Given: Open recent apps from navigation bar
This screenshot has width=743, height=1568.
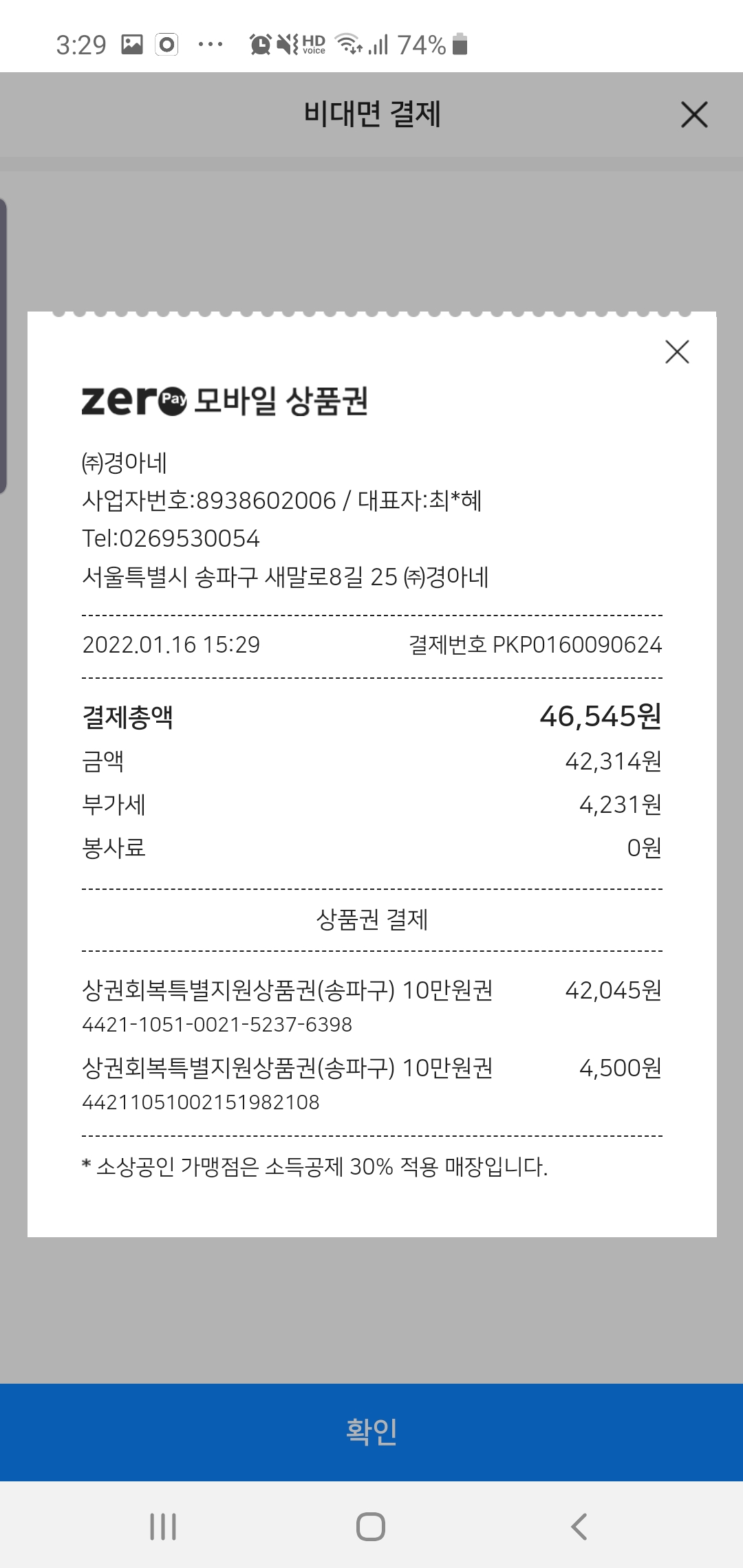Looking at the screenshot, I should 163,1527.
